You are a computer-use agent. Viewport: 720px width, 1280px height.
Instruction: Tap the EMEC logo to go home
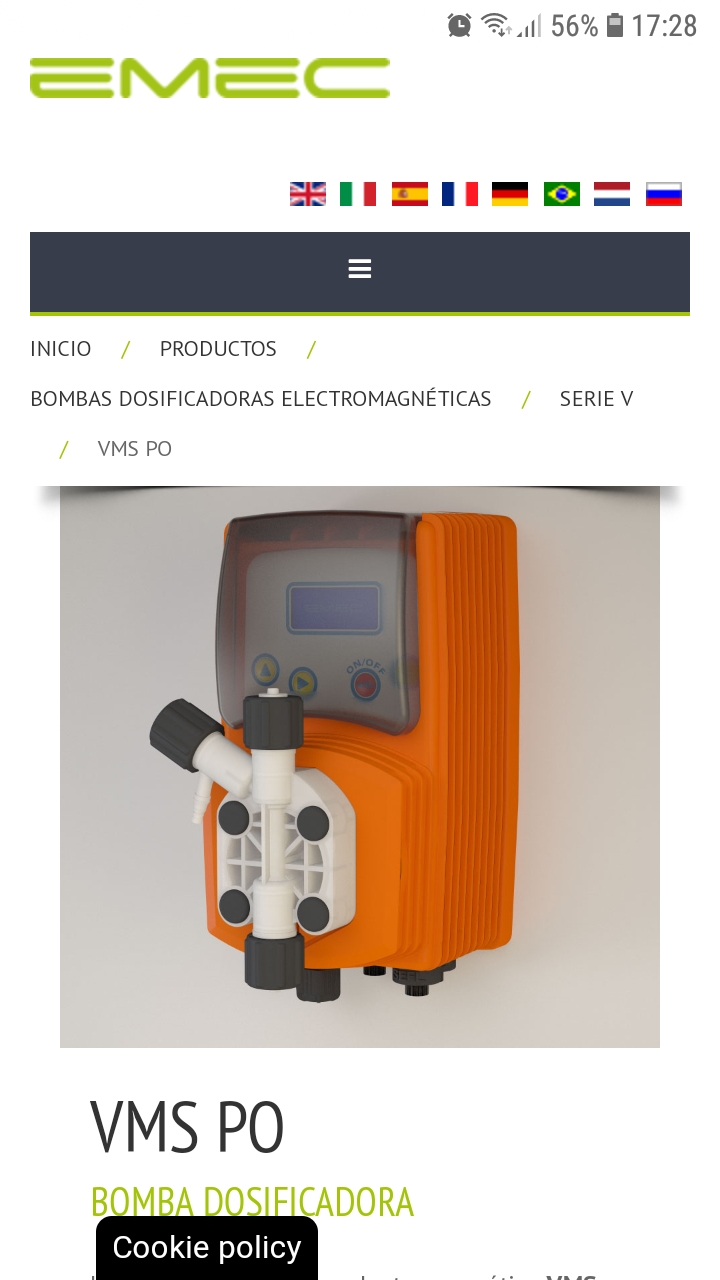[210, 78]
